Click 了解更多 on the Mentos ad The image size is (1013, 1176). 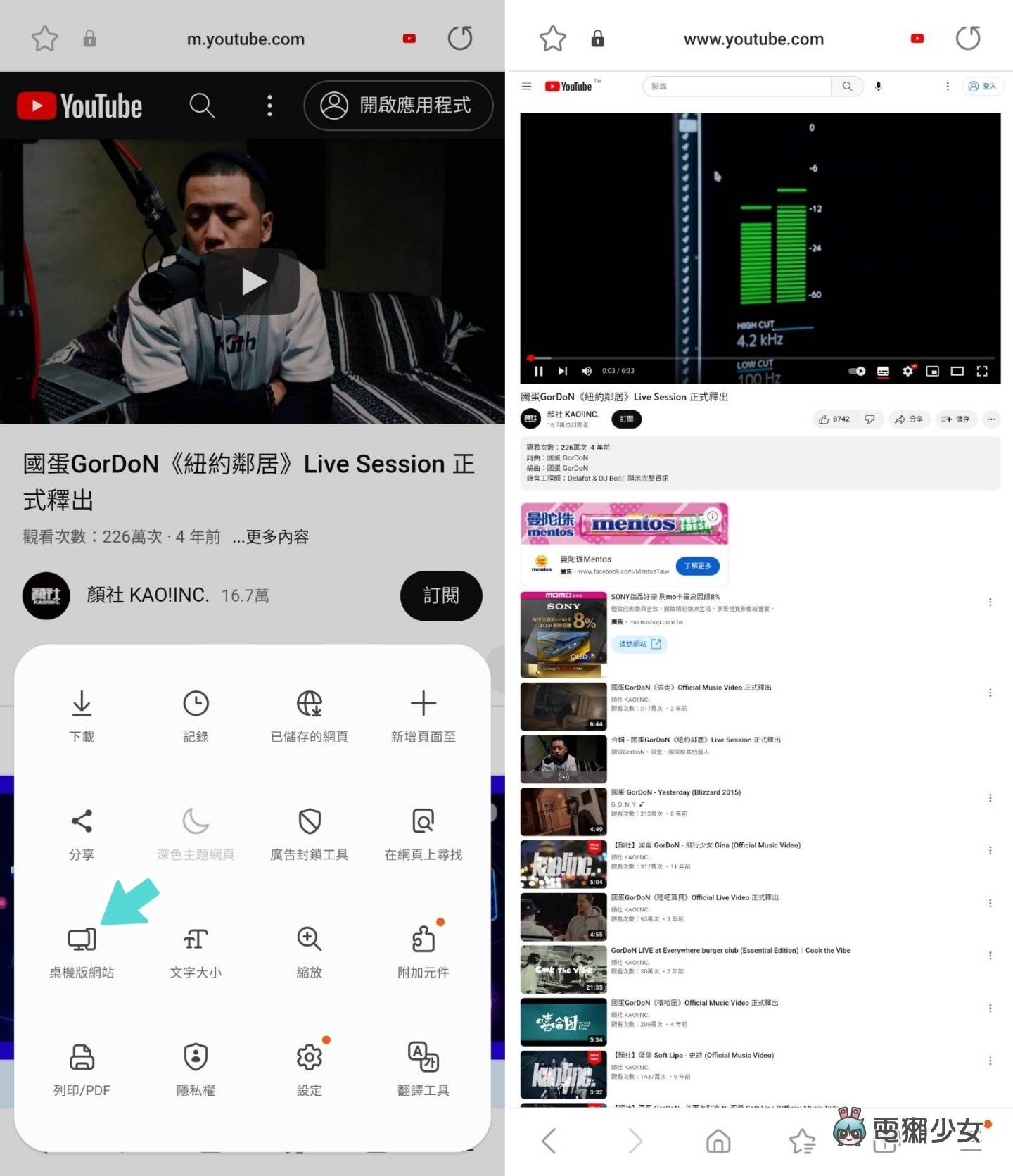[x=697, y=566]
